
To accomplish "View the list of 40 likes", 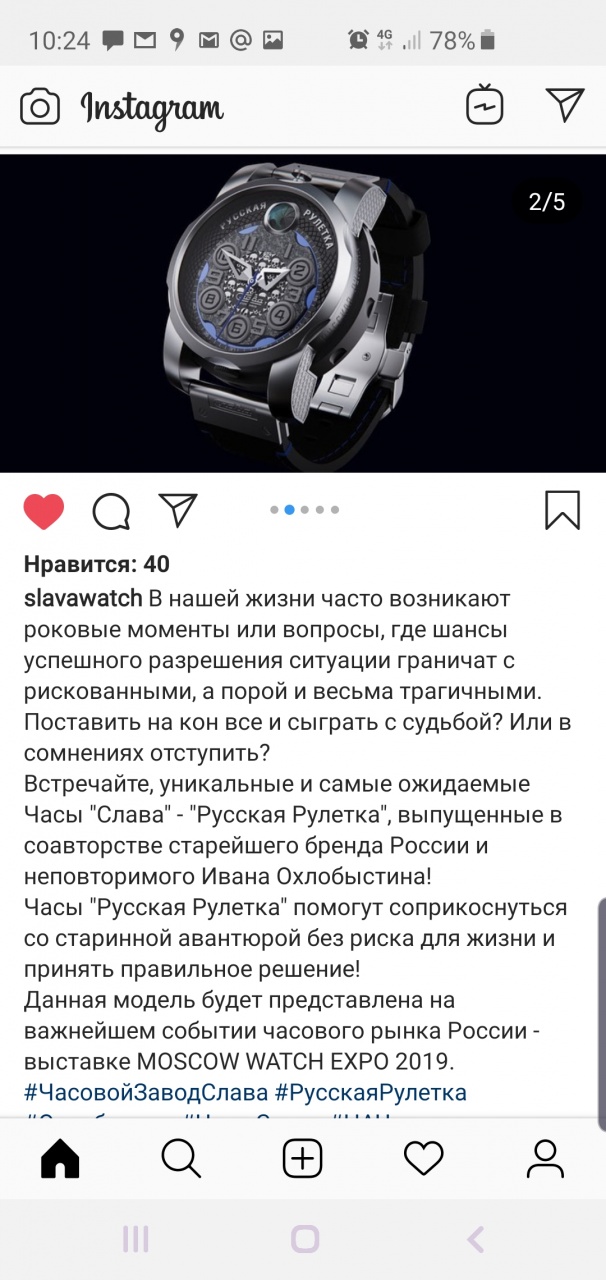I will click(97, 564).
